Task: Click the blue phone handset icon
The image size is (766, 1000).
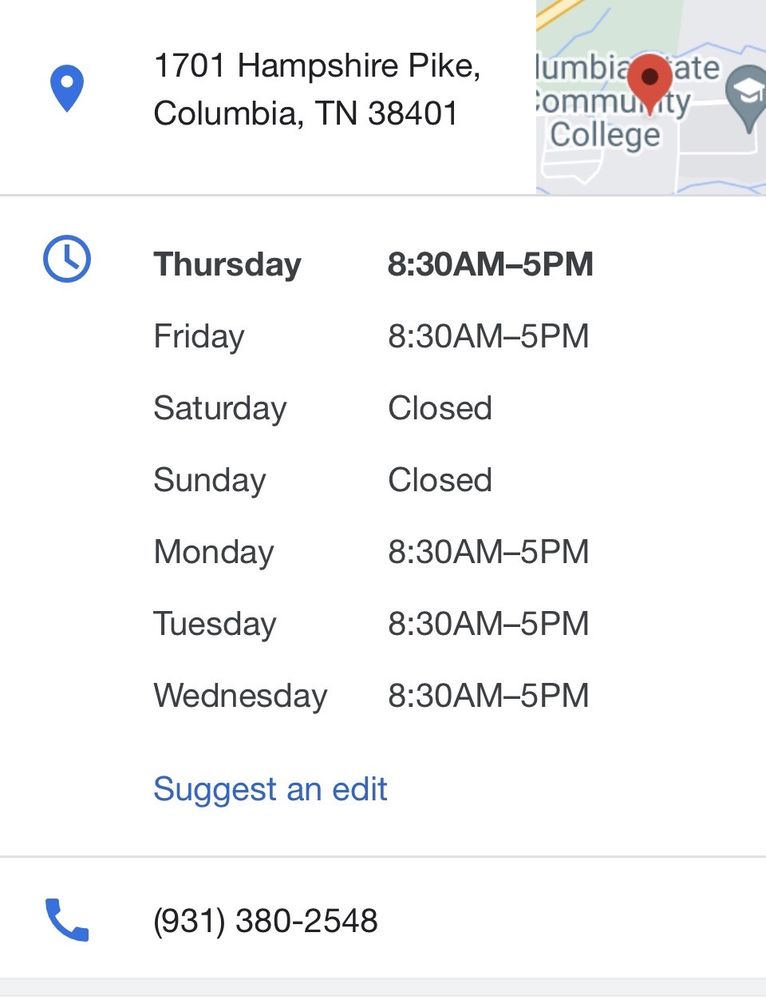Action: pos(66,919)
